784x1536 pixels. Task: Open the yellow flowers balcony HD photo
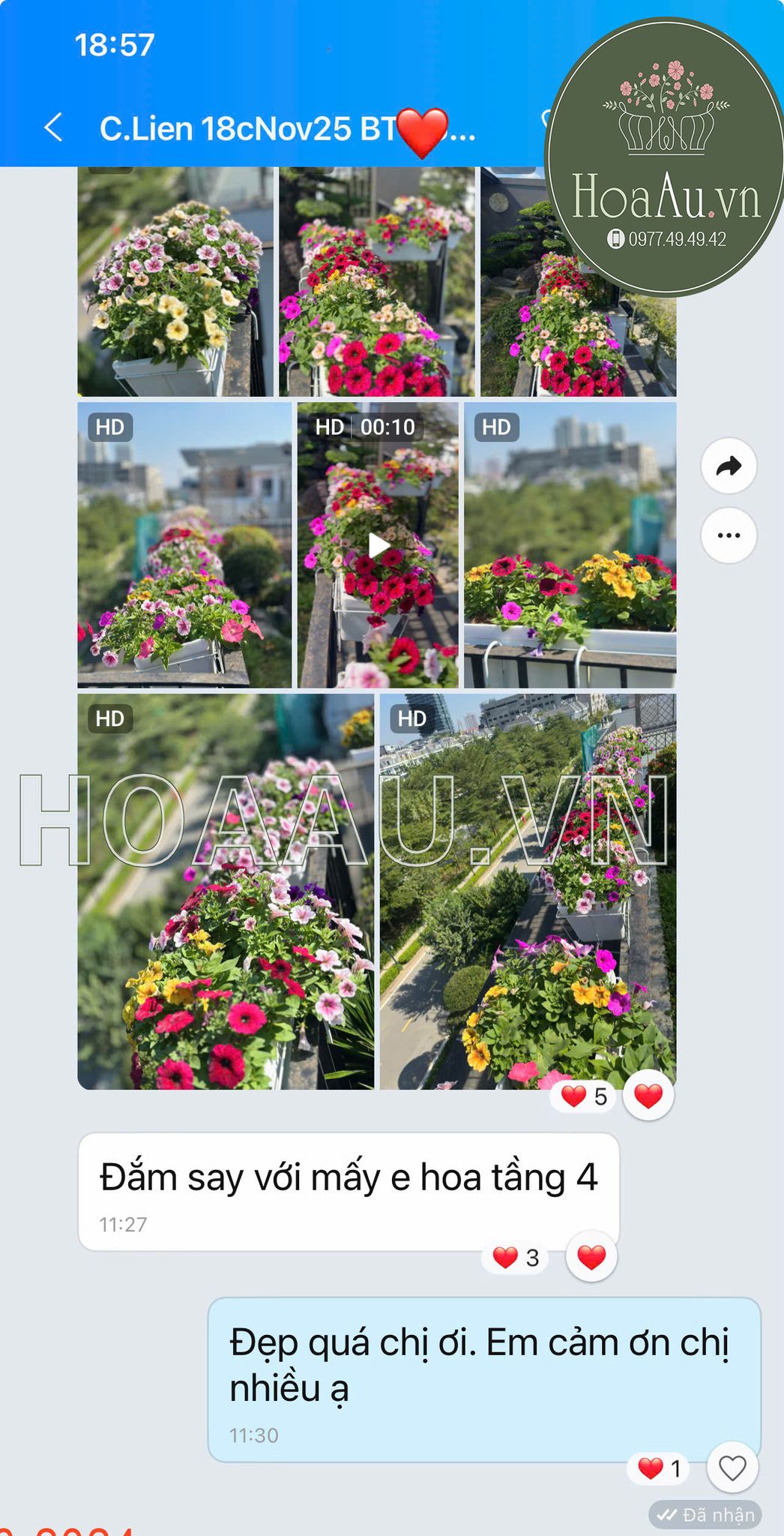570,545
